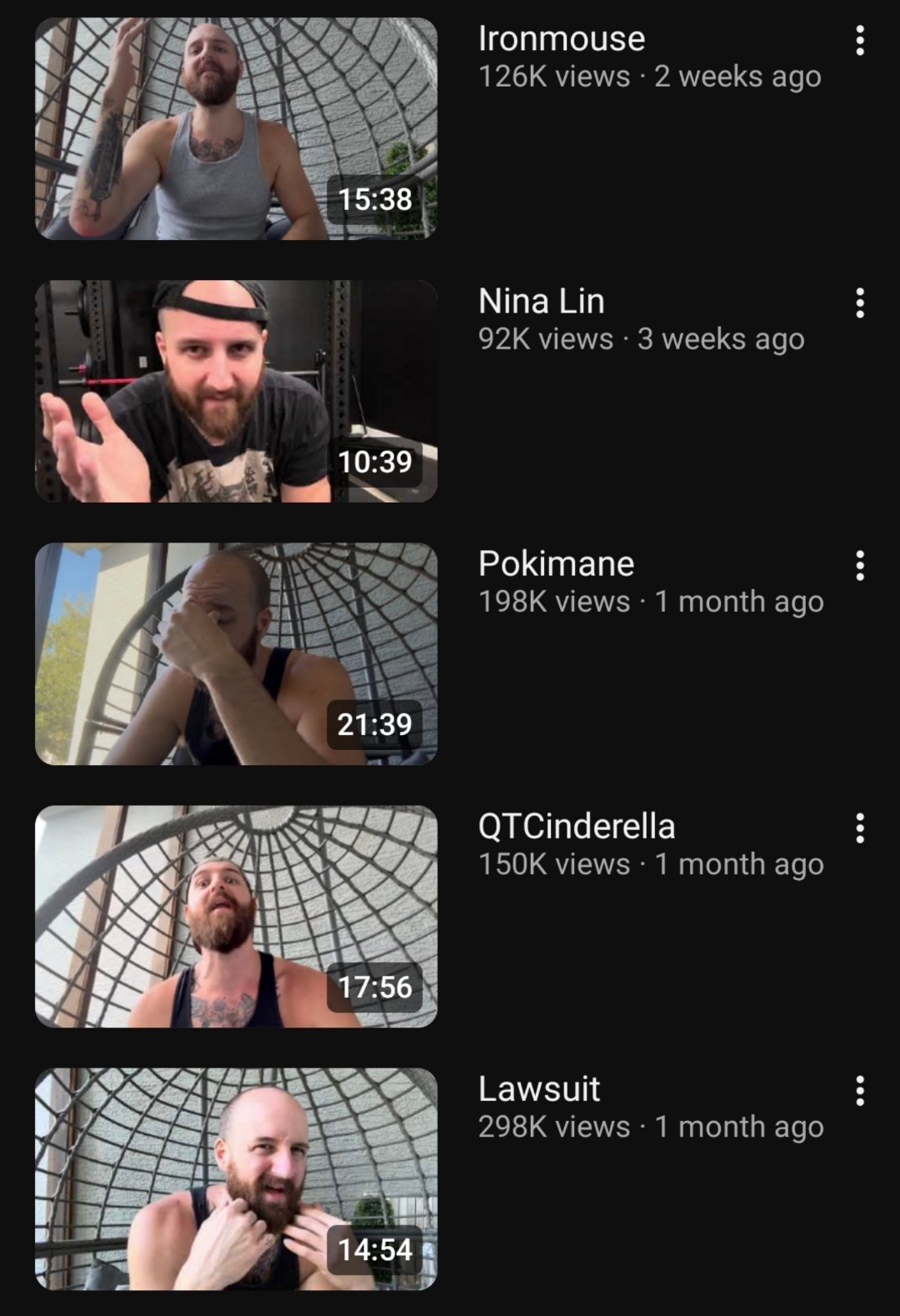The image size is (900, 1316).
Task: Open the Ironmouse video thumbnail
Action: 236,129
